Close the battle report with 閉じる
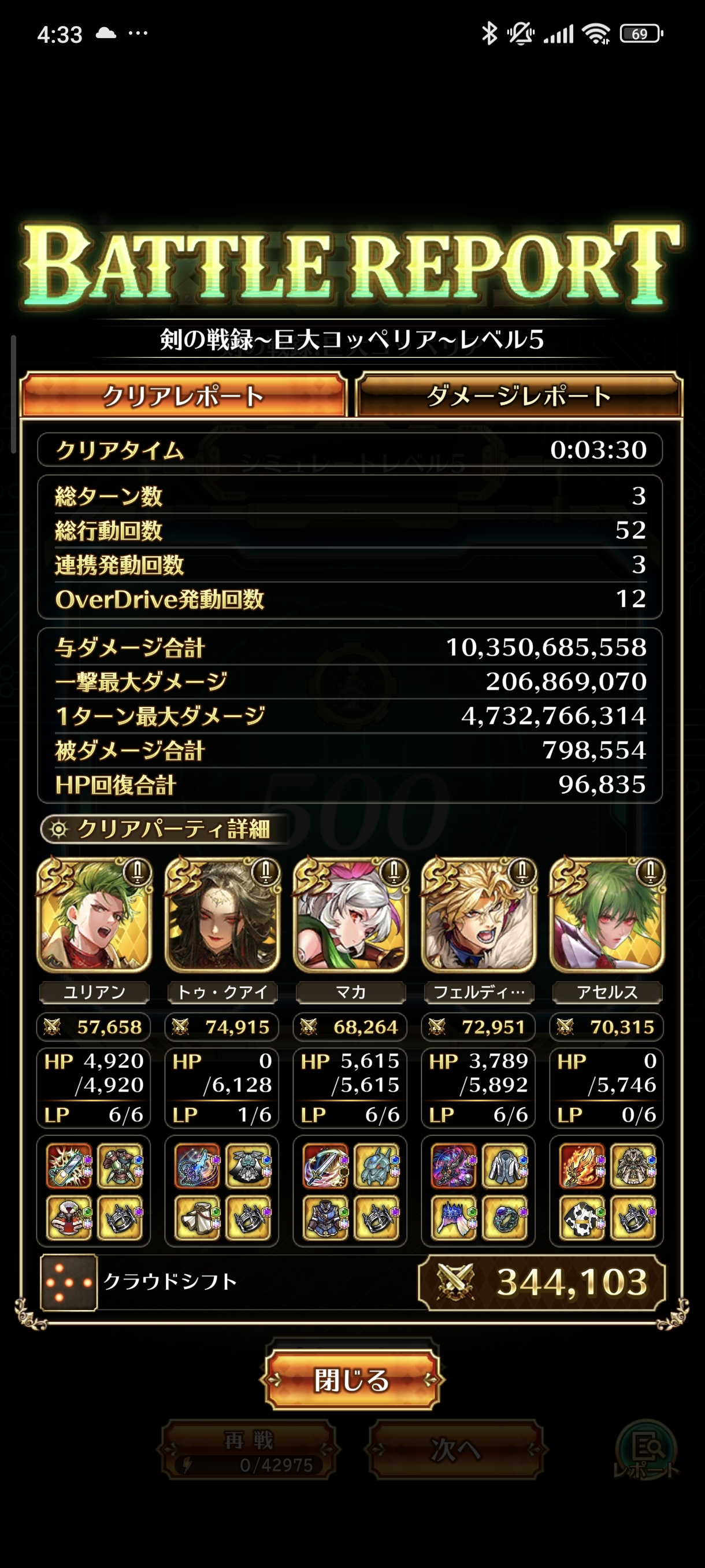Screen dimensions: 705x1568 351,1380
